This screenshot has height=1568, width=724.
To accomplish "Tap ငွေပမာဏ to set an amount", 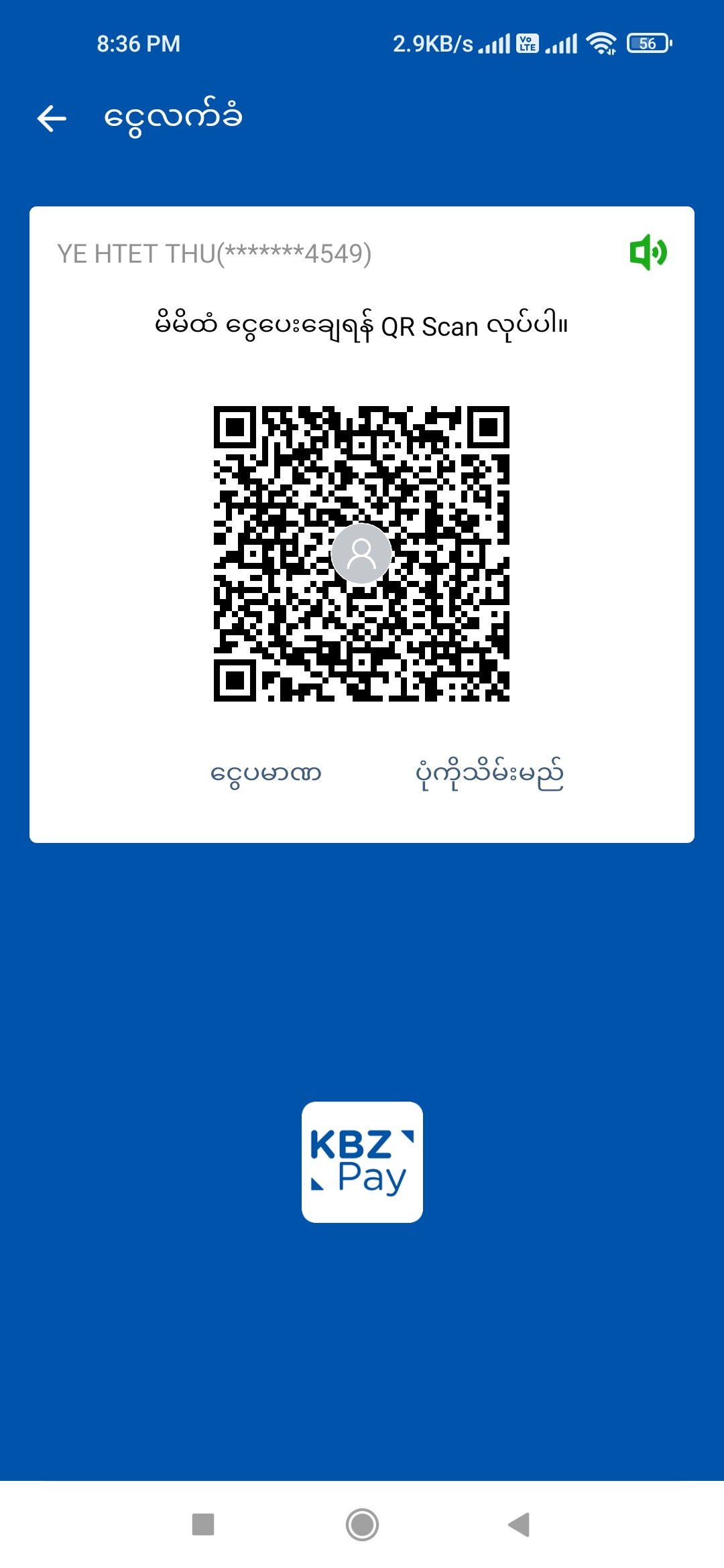I will coord(266,774).
